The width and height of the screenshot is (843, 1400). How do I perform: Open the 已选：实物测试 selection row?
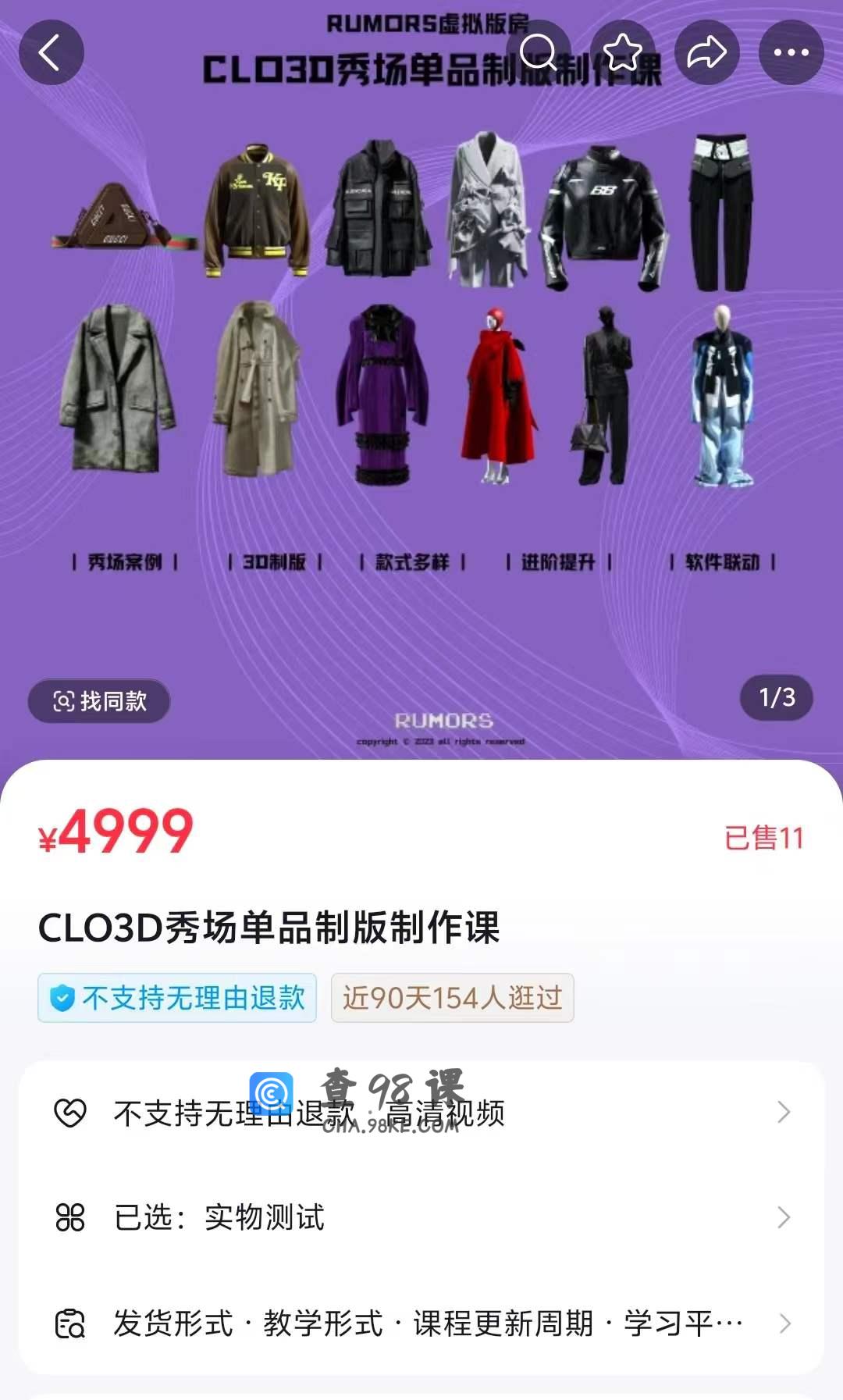pyautogui.click(x=421, y=1217)
